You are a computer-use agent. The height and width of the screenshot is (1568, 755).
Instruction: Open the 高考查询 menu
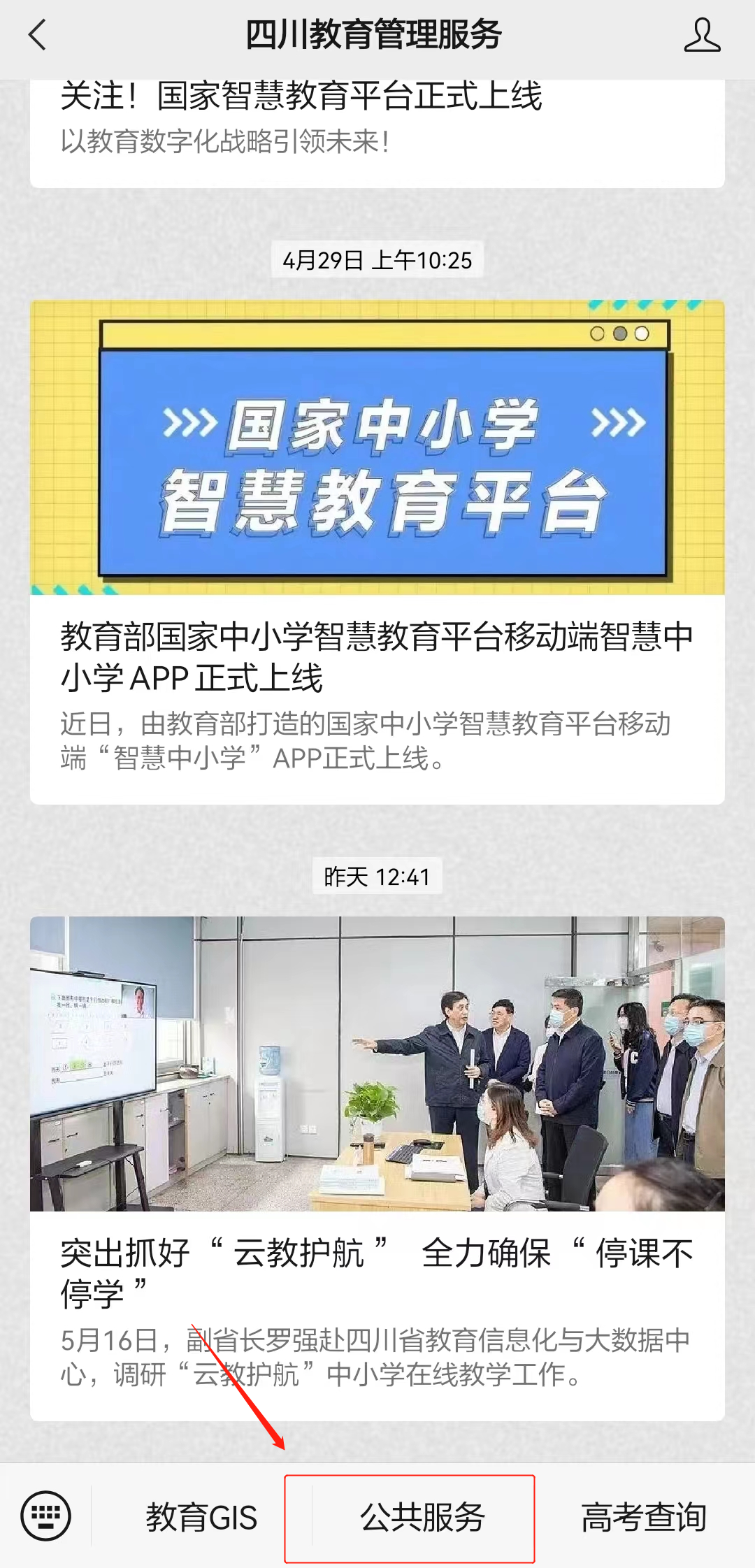(x=643, y=1518)
